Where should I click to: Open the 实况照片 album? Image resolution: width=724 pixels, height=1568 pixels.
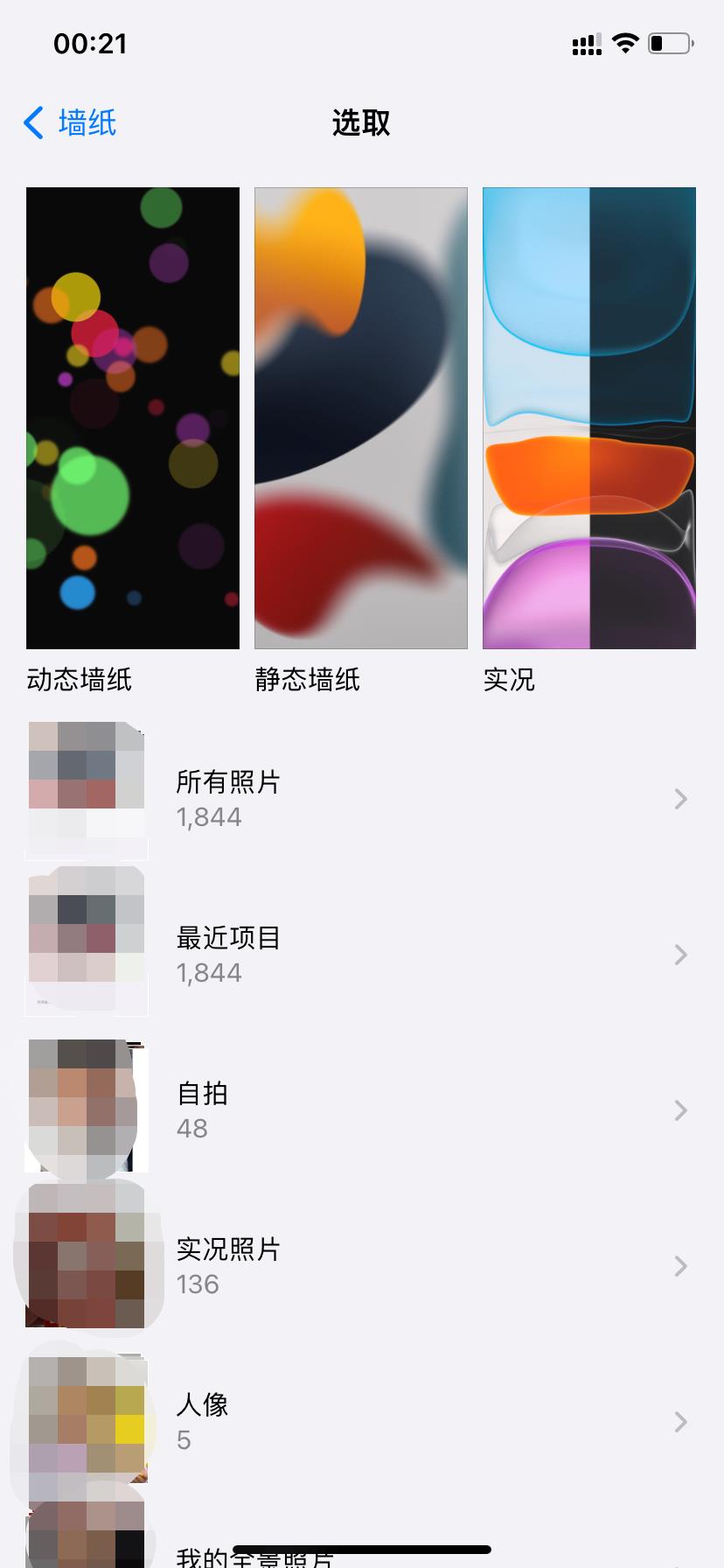[360, 1265]
